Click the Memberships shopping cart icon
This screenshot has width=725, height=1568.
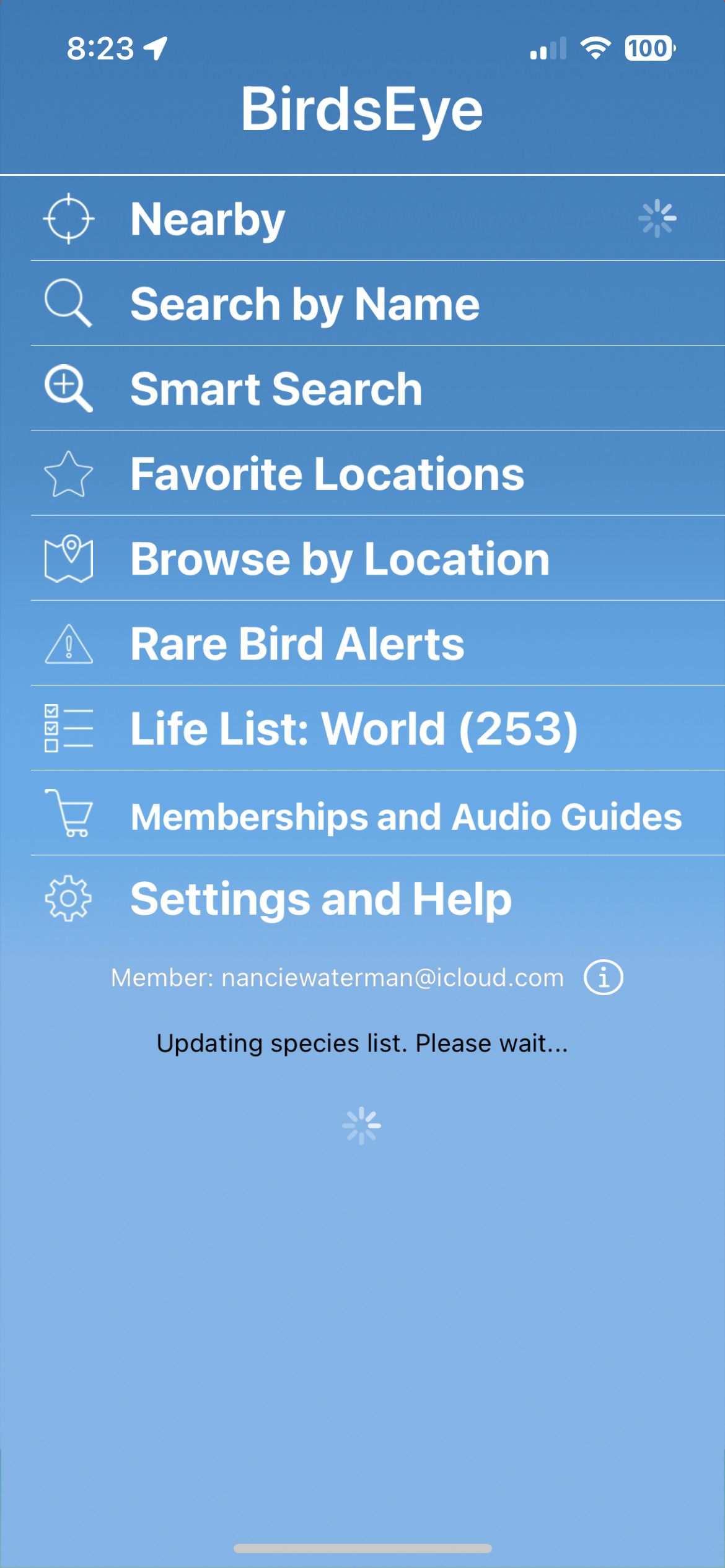coord(68,814)
